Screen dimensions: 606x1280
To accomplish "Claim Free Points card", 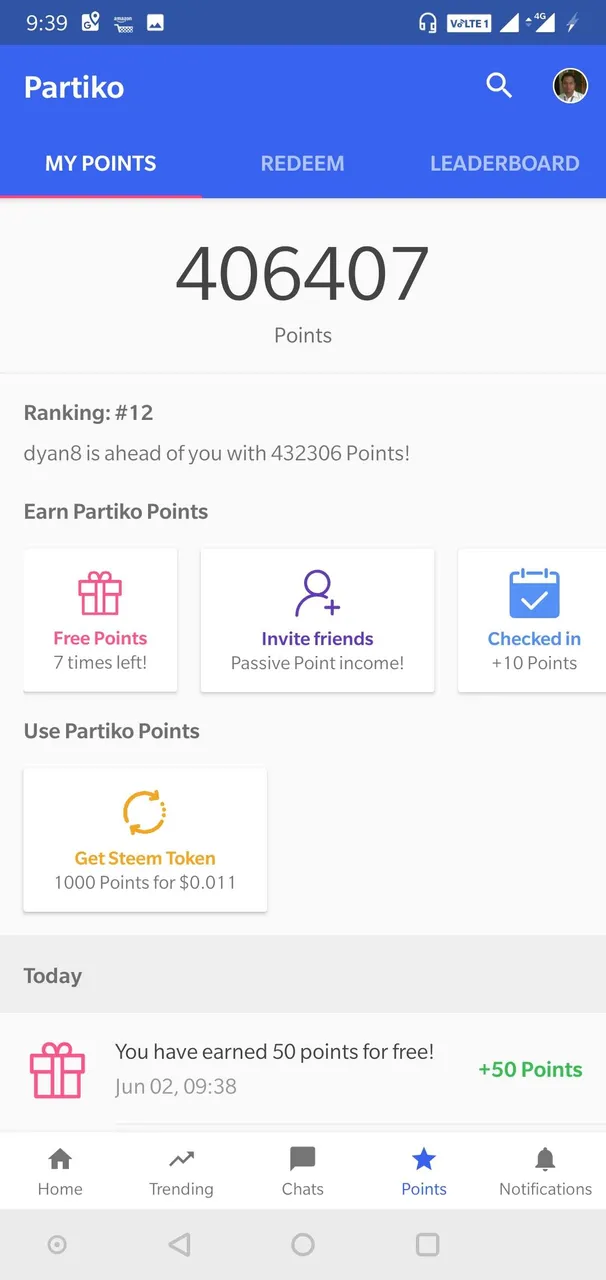I will point(100,620).
